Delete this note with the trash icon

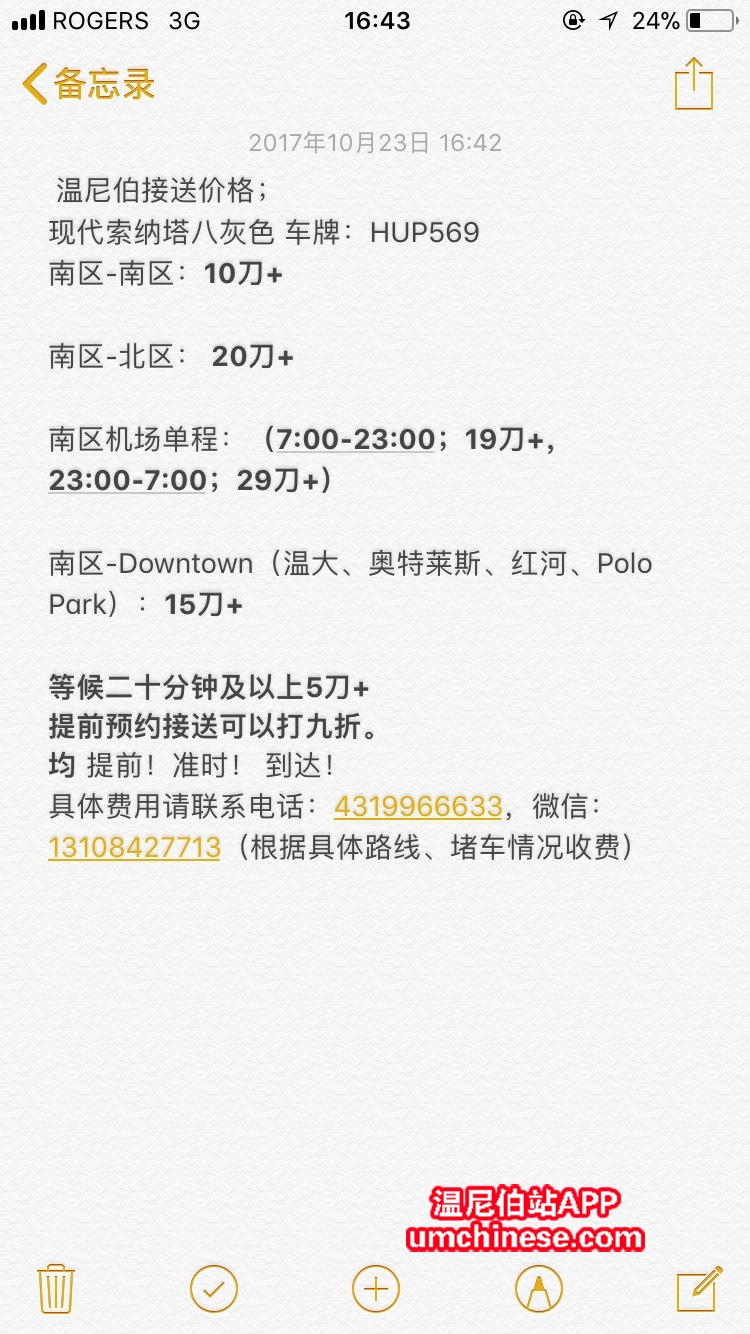pyautogui.click(x=55, y=1288)
